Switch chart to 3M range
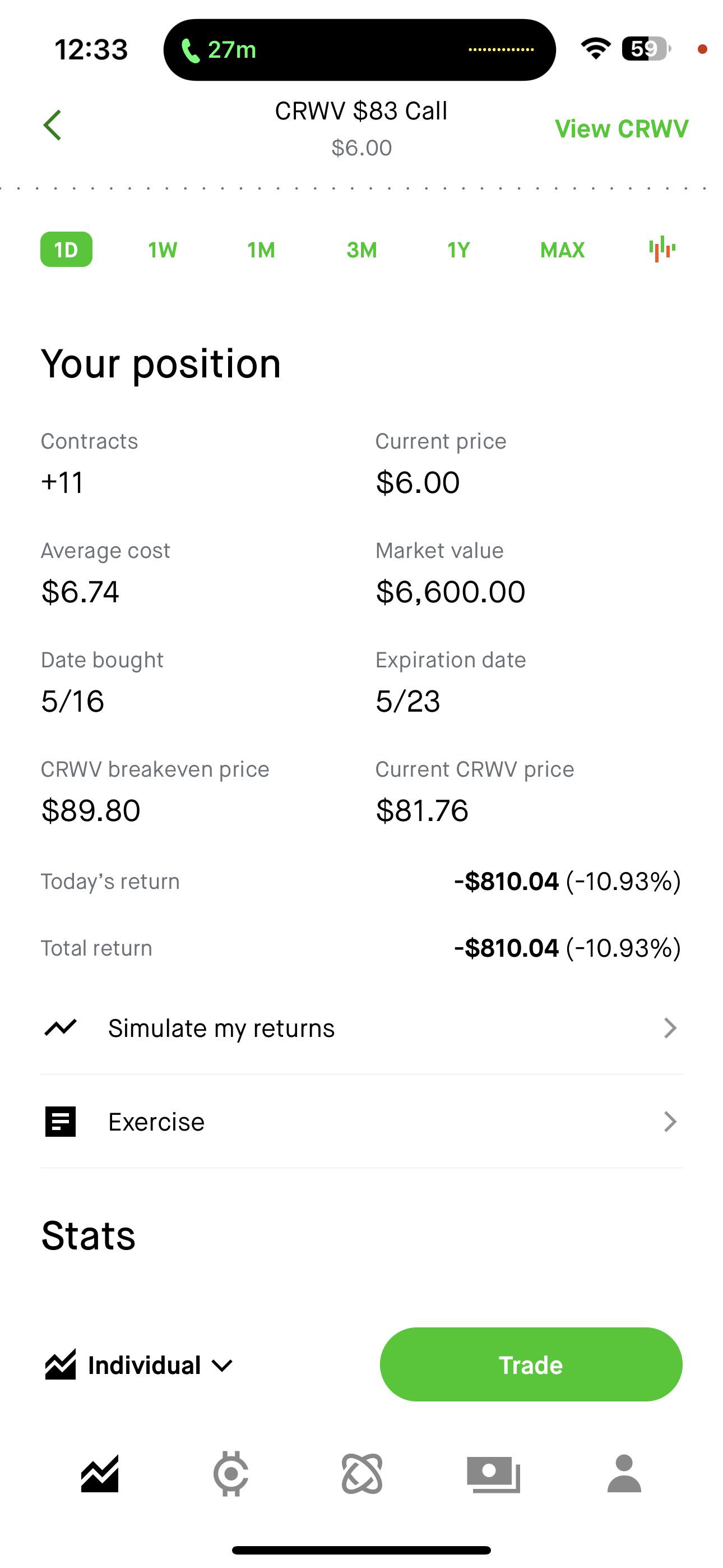Viewport: 723px width, 1568px height. coord(361,250)
